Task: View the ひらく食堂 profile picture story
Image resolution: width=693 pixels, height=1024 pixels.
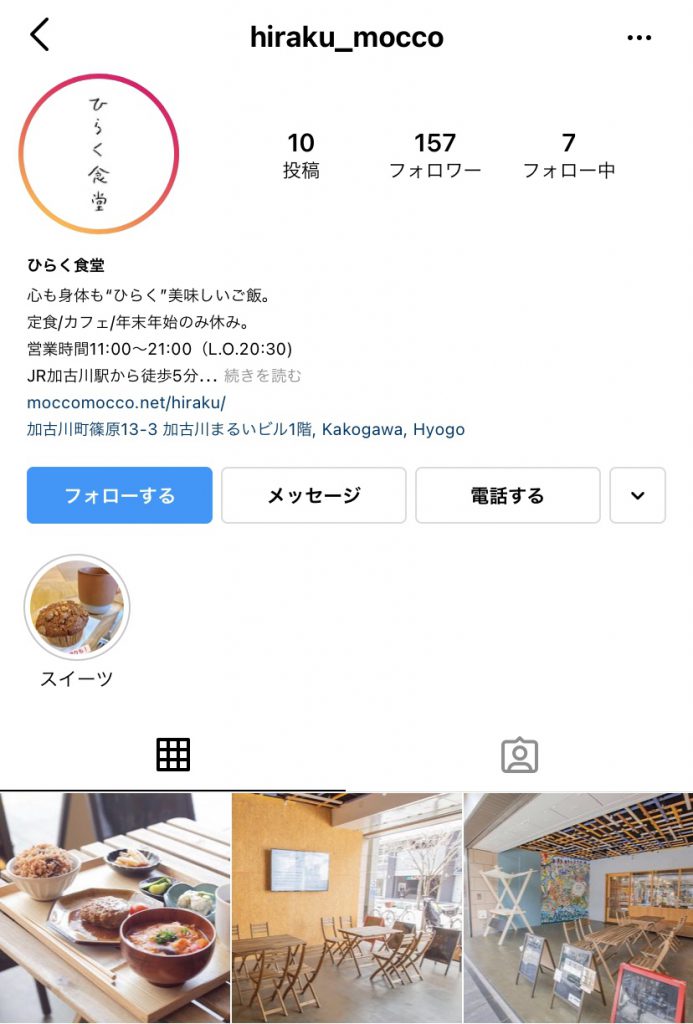Action: coord(98,154)
